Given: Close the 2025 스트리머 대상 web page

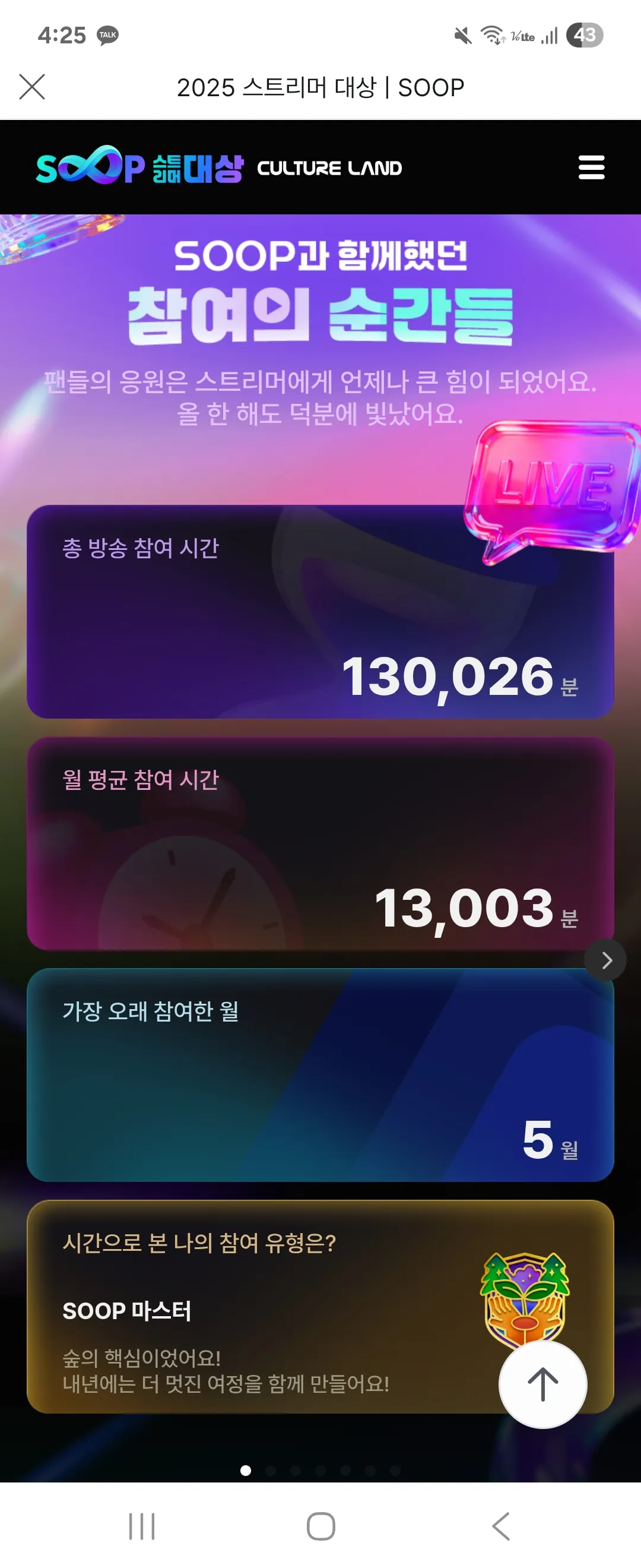Looking at the screenshot, I should point(32,87).
